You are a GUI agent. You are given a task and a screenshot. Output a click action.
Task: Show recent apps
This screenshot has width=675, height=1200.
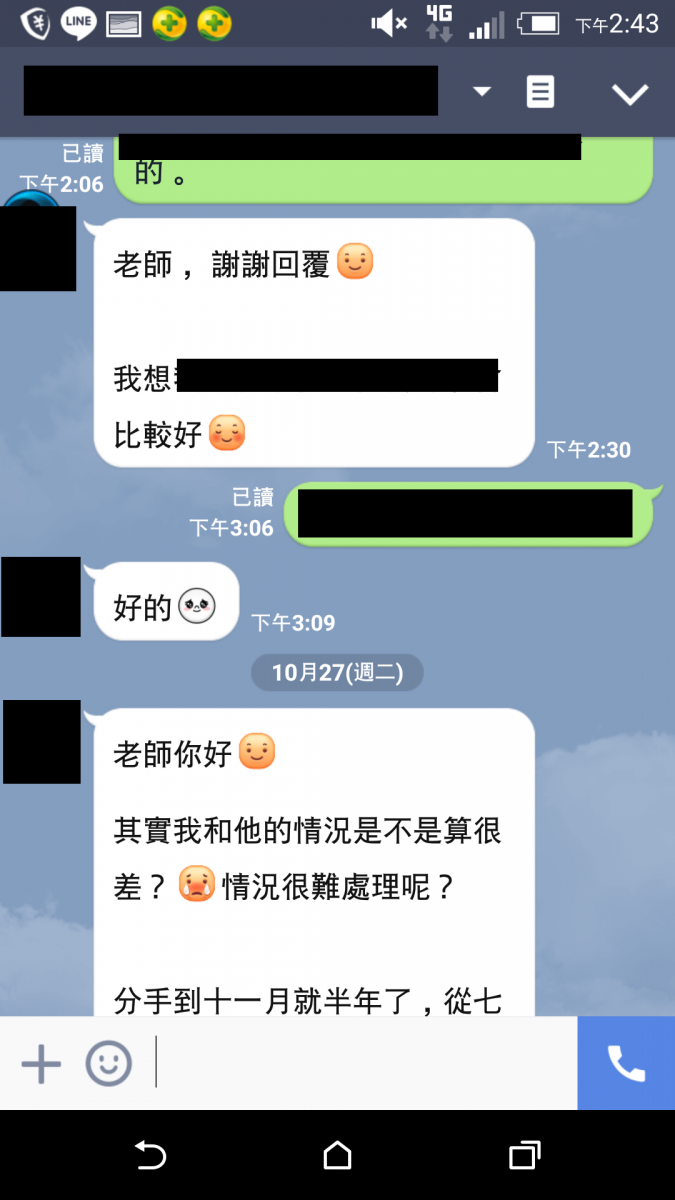(x=524, y=1156)
